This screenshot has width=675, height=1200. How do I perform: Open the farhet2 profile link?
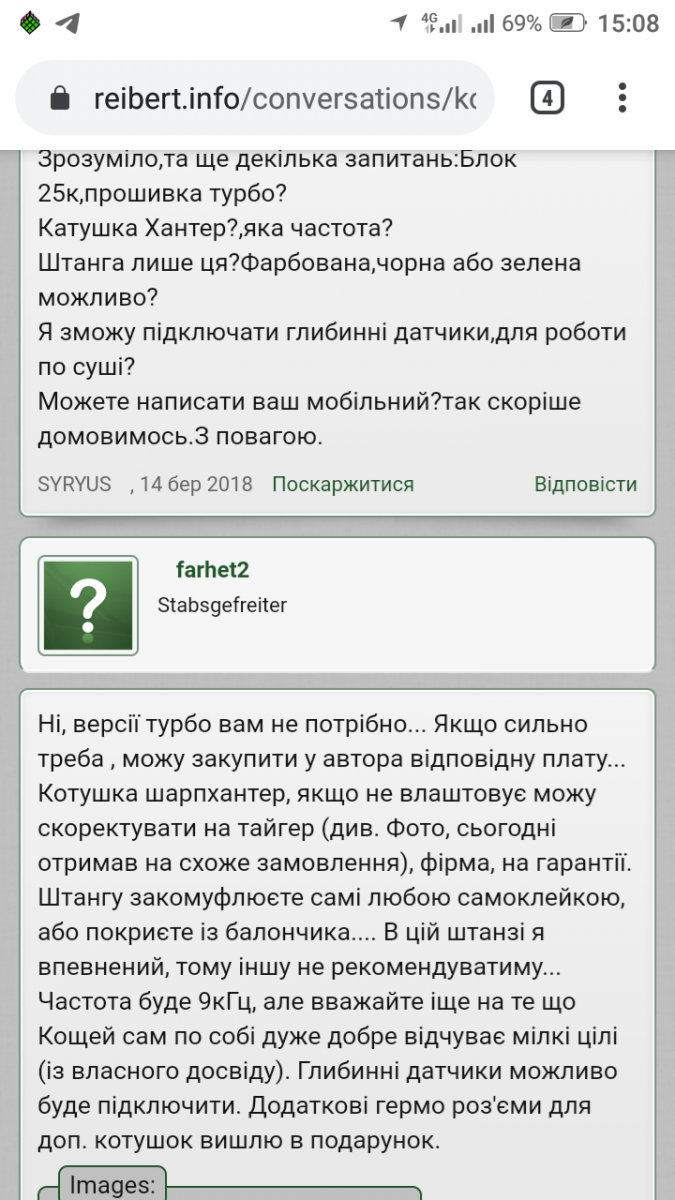212,570
